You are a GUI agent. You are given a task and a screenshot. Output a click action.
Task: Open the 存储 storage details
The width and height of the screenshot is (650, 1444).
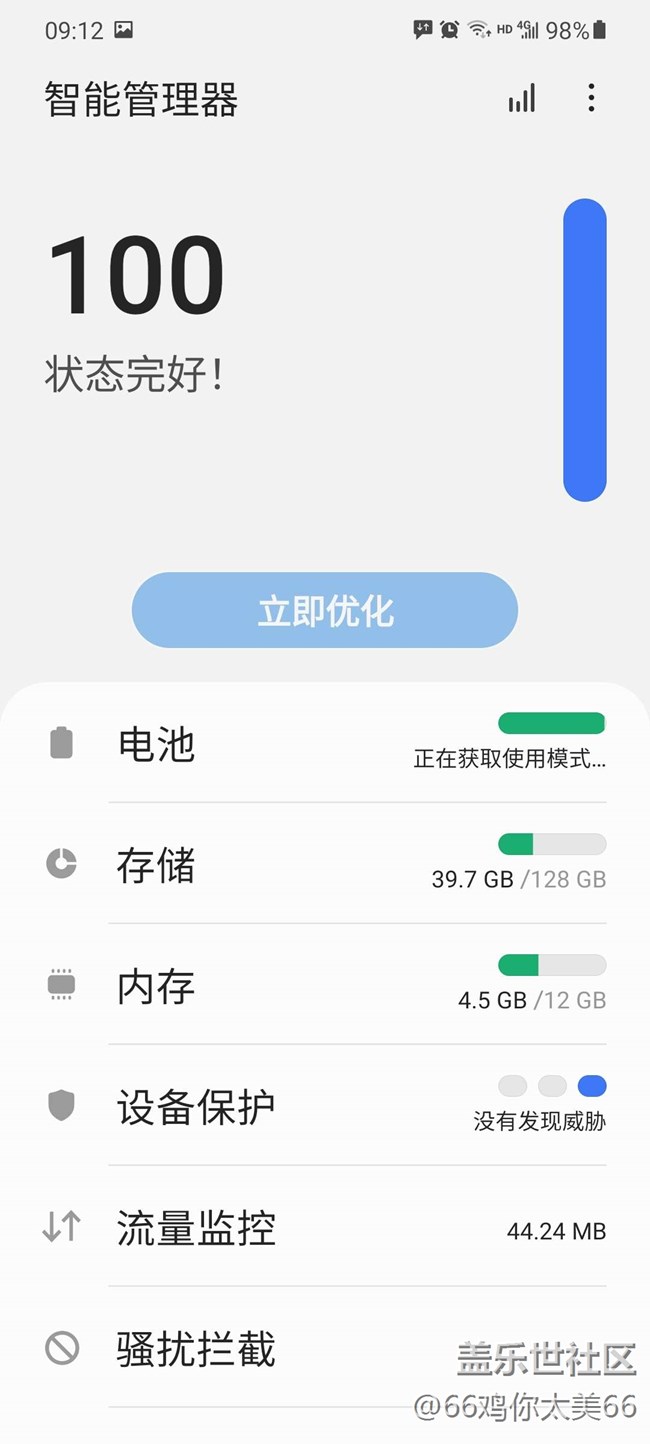coord(325,865)
